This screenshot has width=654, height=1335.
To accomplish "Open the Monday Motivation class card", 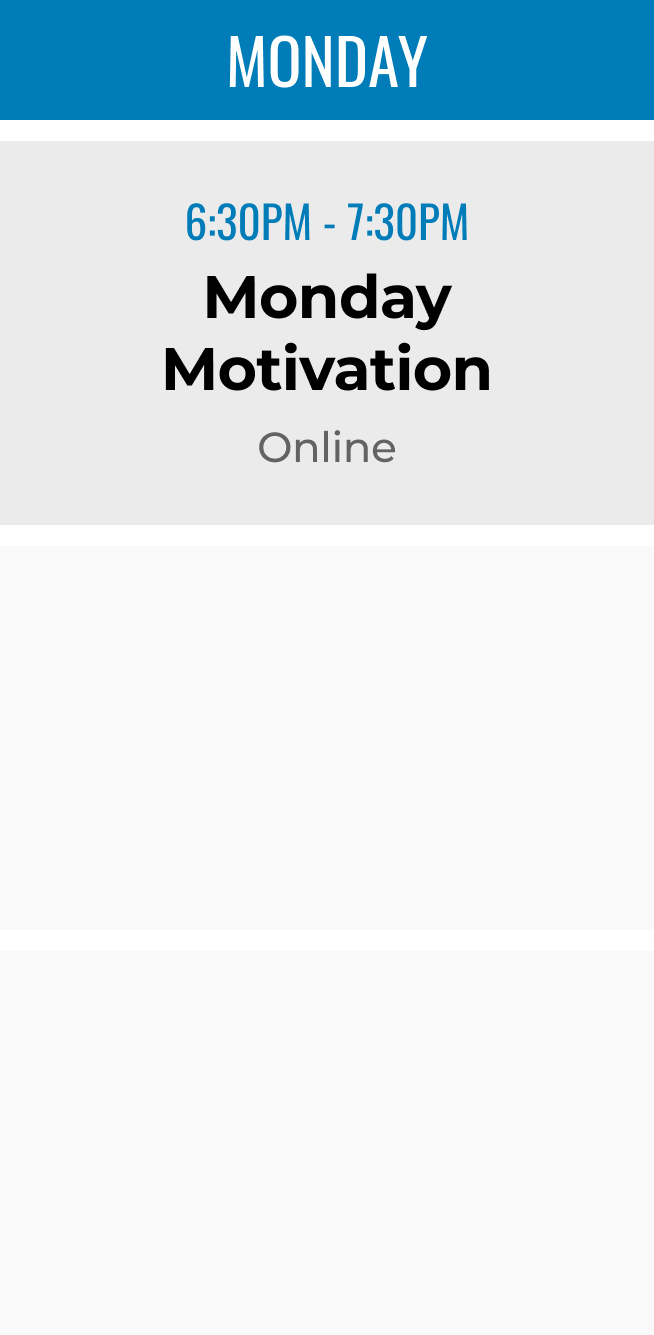I will click(327, 333).
